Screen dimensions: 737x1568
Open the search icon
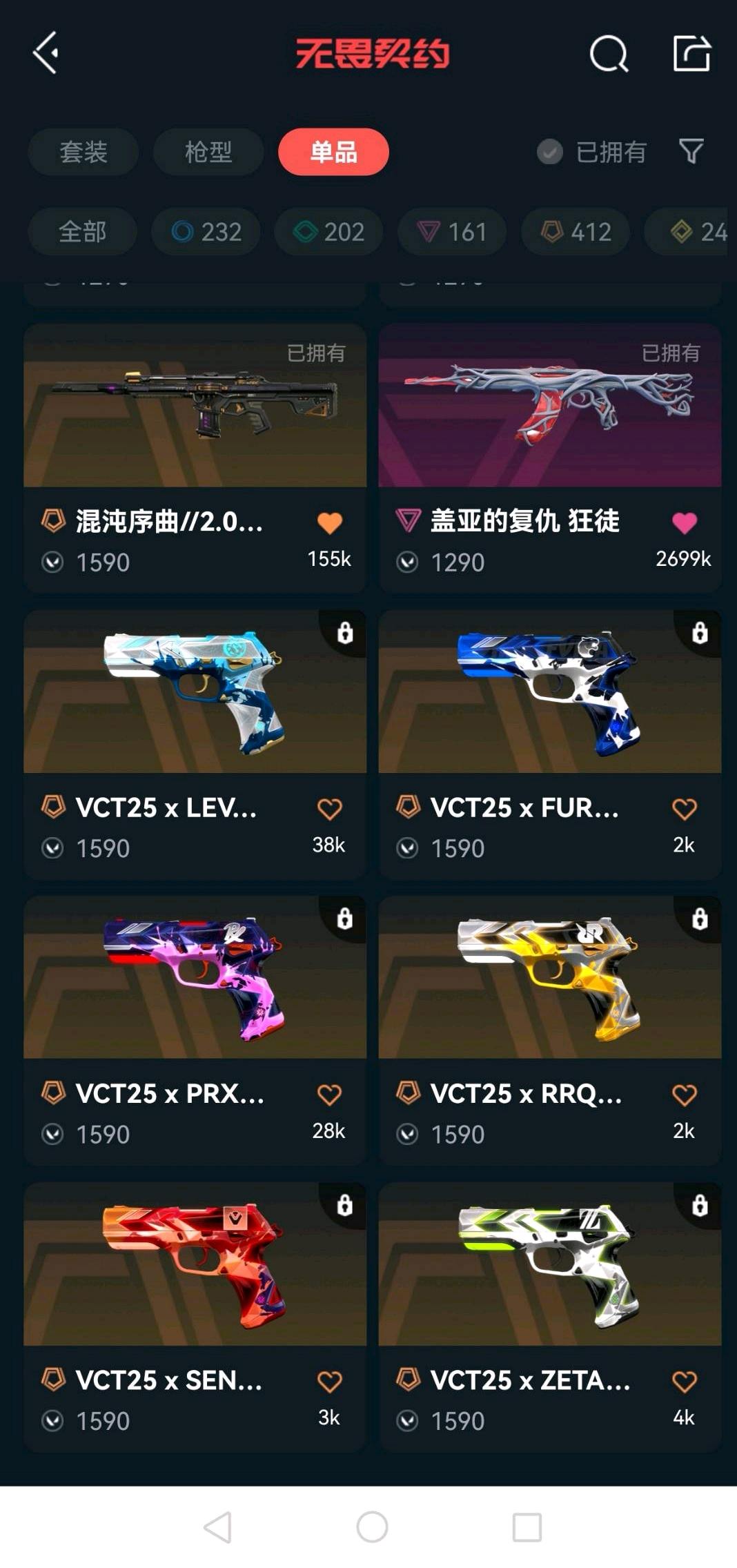coord(609,54)
